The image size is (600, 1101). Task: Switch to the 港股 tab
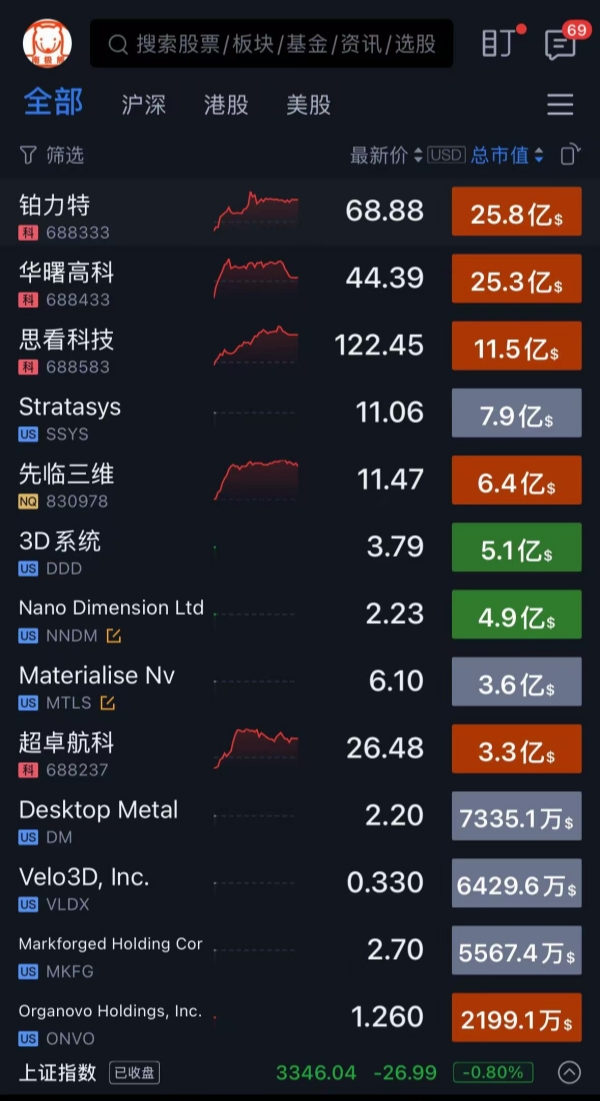pos(226,104)
